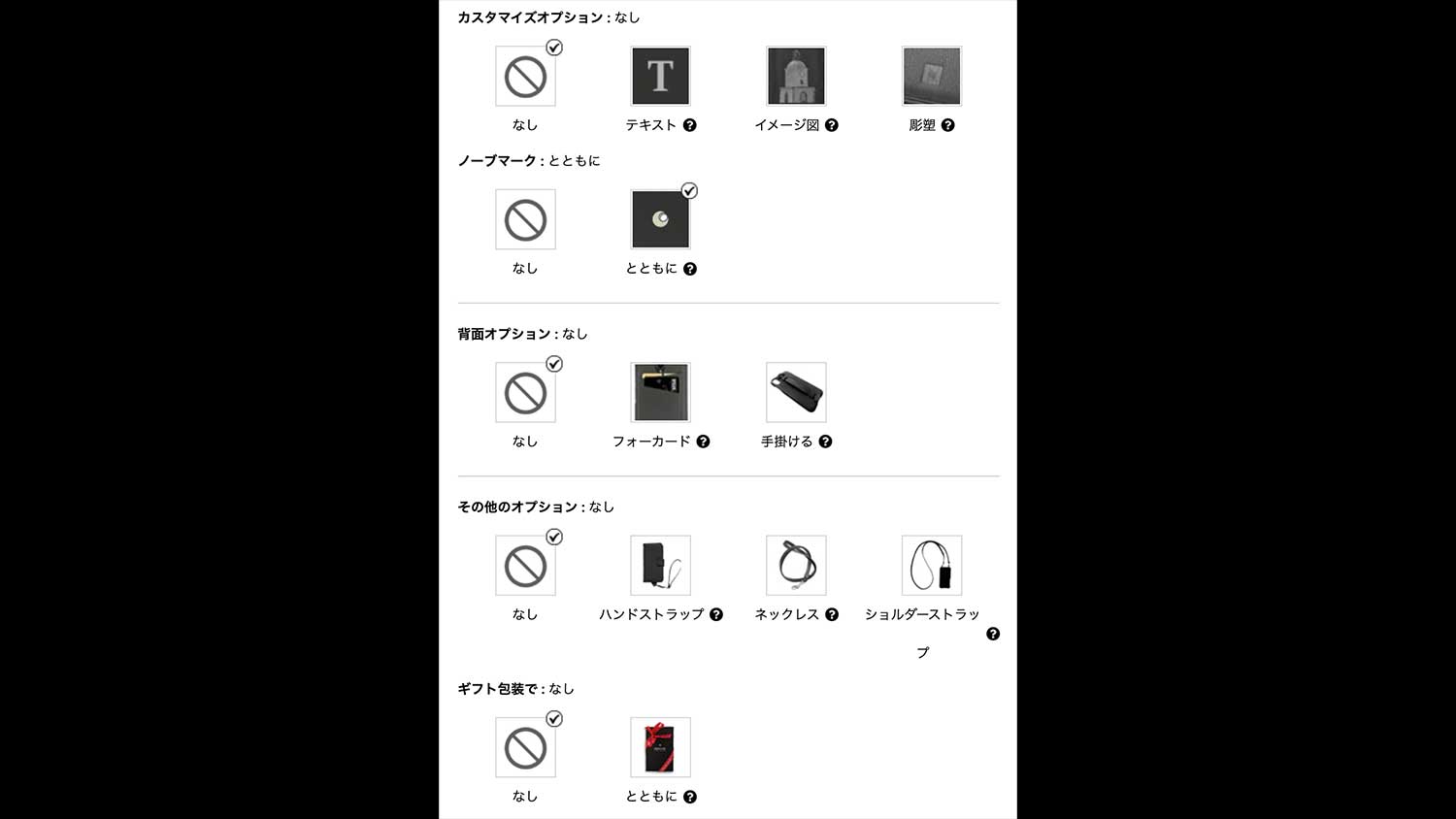Select なし under ノーブマーク
This screenshot has width=1456, height=819.
click(x=525, y=220)
